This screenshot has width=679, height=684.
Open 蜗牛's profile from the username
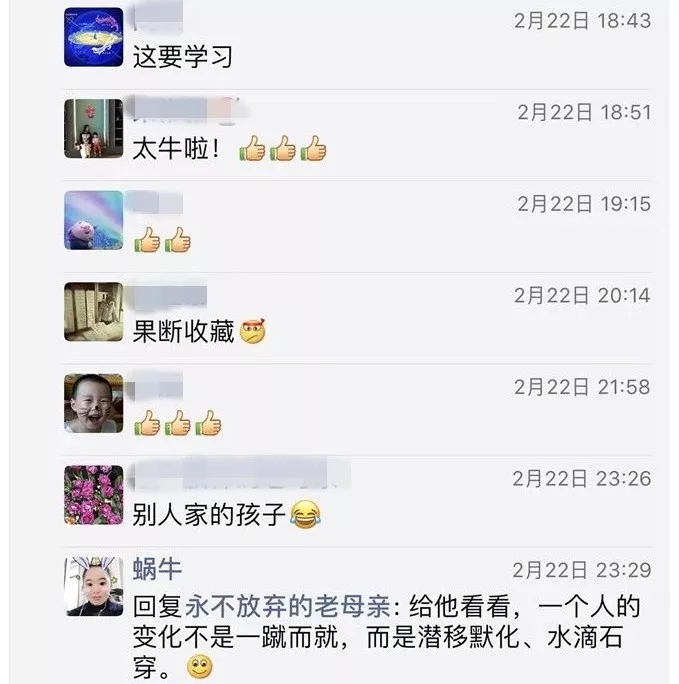[x=158, y=569]
